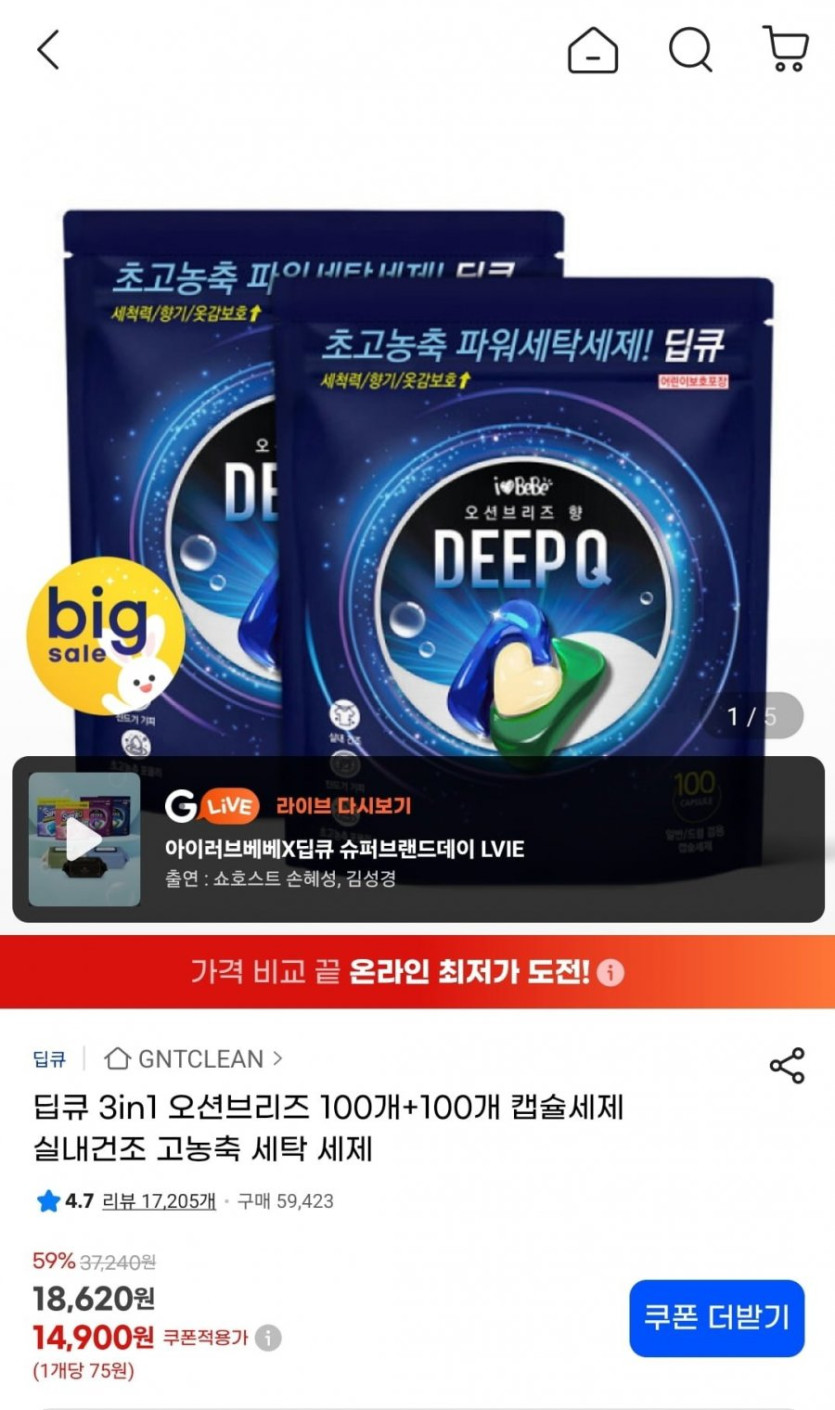The image size is (835, 1410).
Task: Share this product
Action: coord(787,1066)
